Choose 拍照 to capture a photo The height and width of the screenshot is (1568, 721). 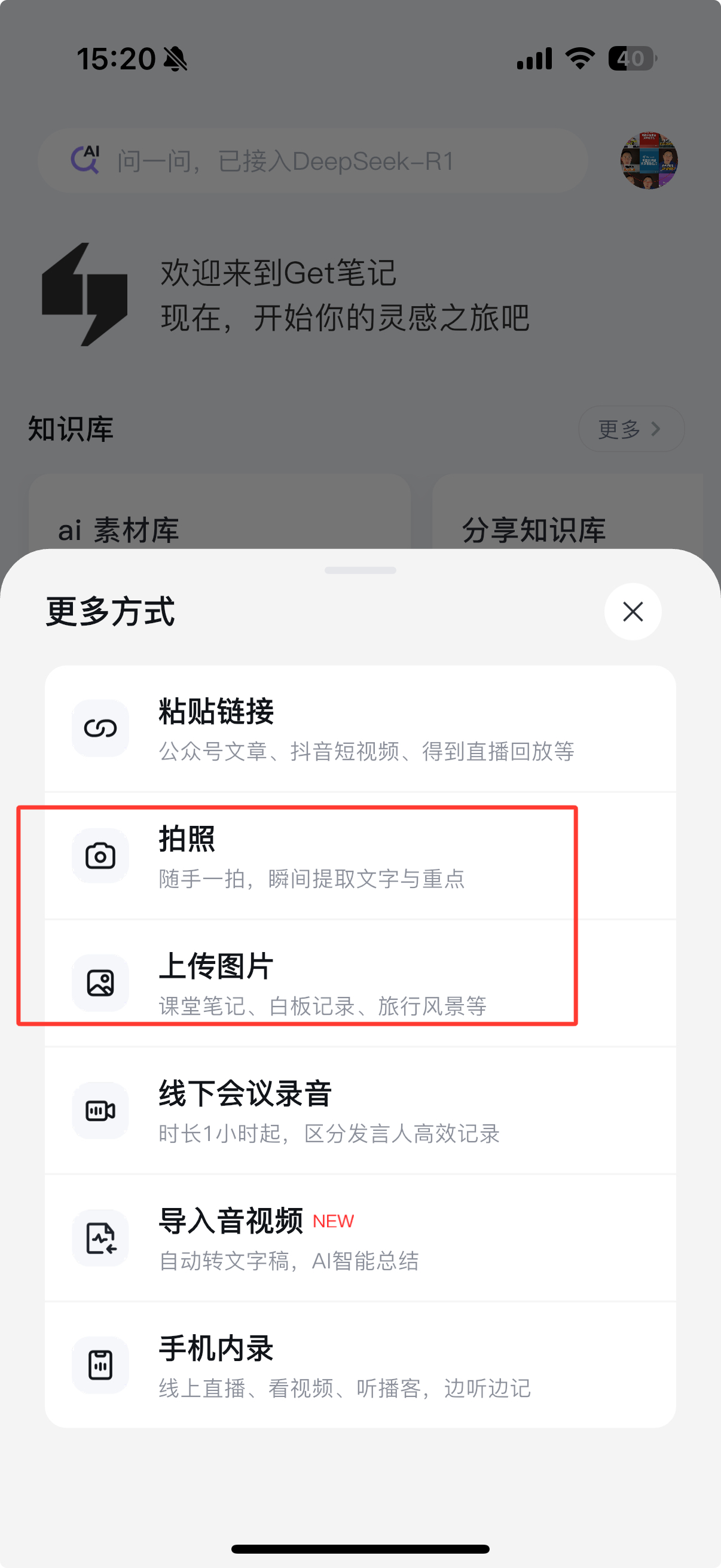(359, 856)
